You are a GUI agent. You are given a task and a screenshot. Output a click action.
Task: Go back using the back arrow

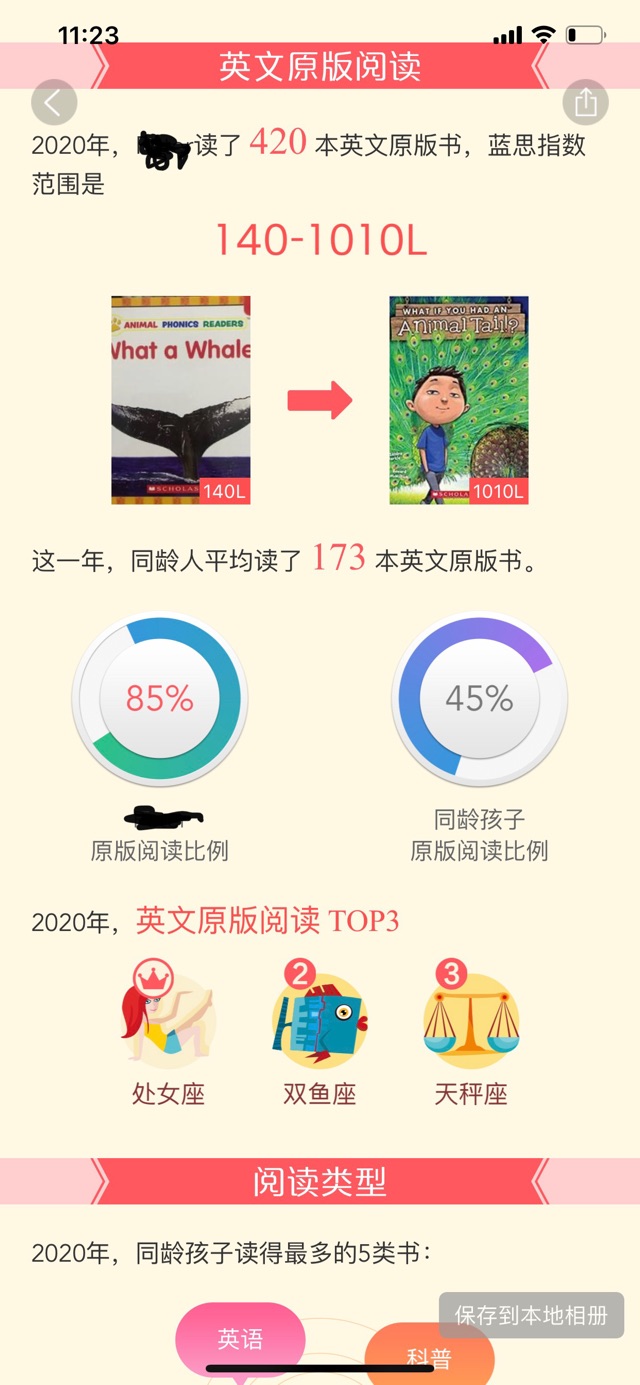[x=54, y=102]
